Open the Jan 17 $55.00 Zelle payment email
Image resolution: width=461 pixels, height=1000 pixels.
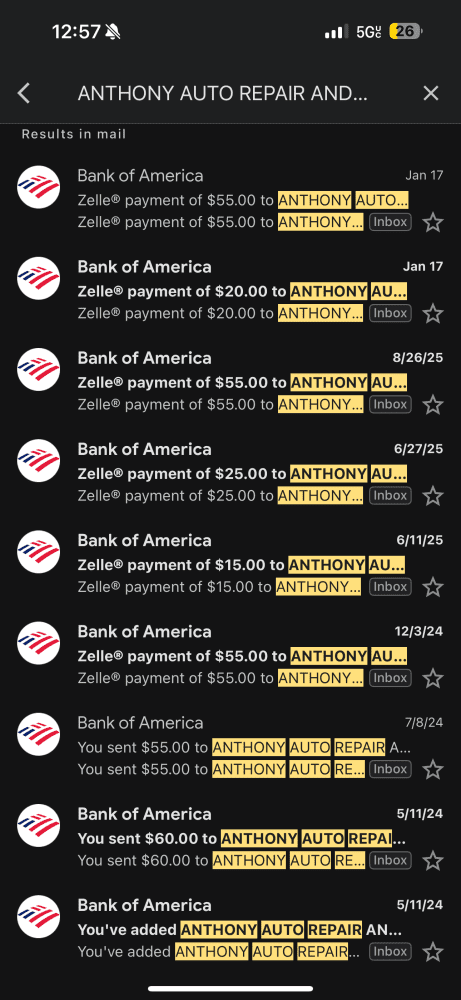coord(230,198)
